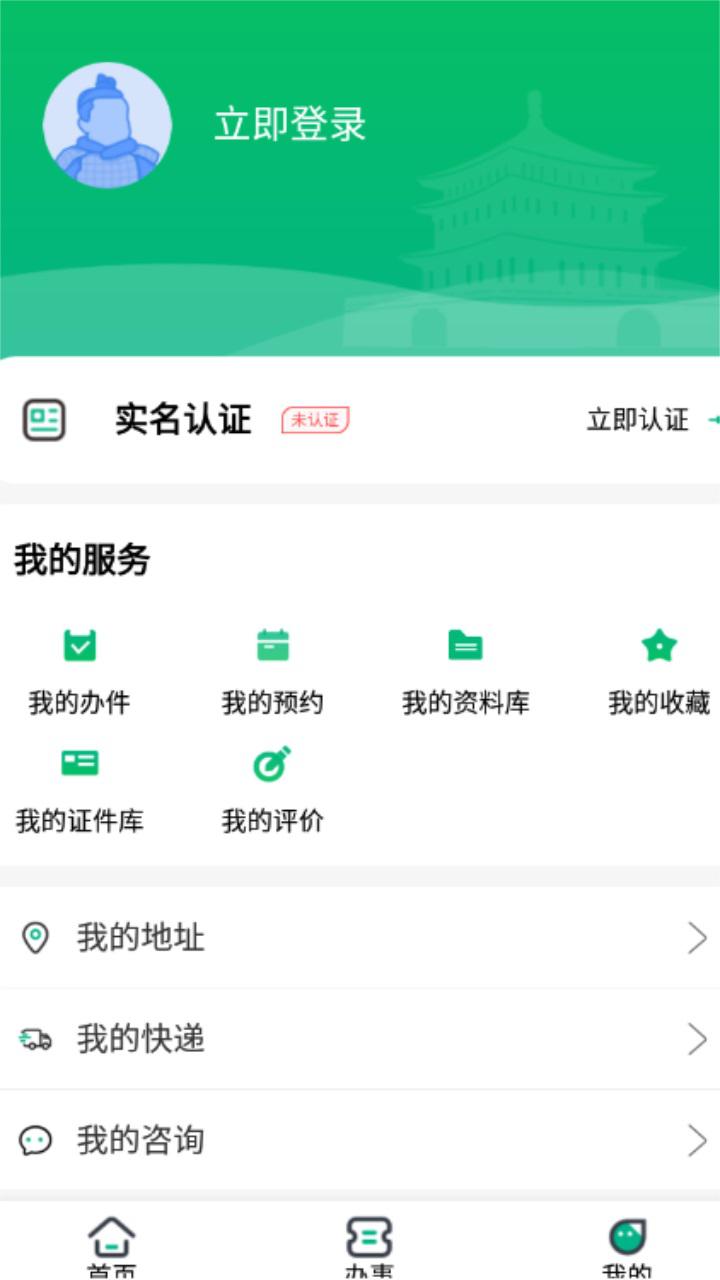Switch to the 首页 home tab

(112, 1246)
